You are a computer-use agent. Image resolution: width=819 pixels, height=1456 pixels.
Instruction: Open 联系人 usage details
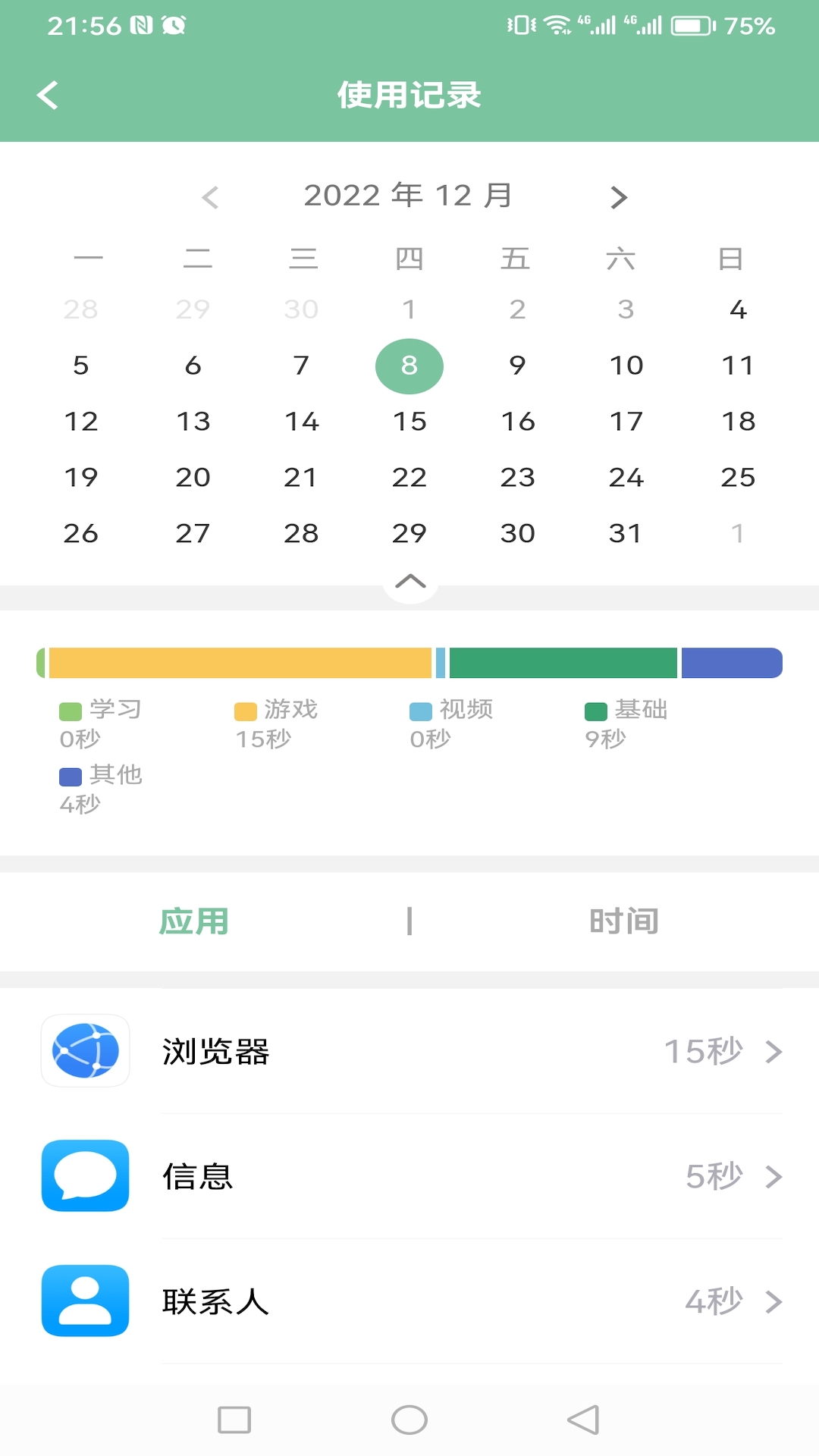coord(409,1301)
